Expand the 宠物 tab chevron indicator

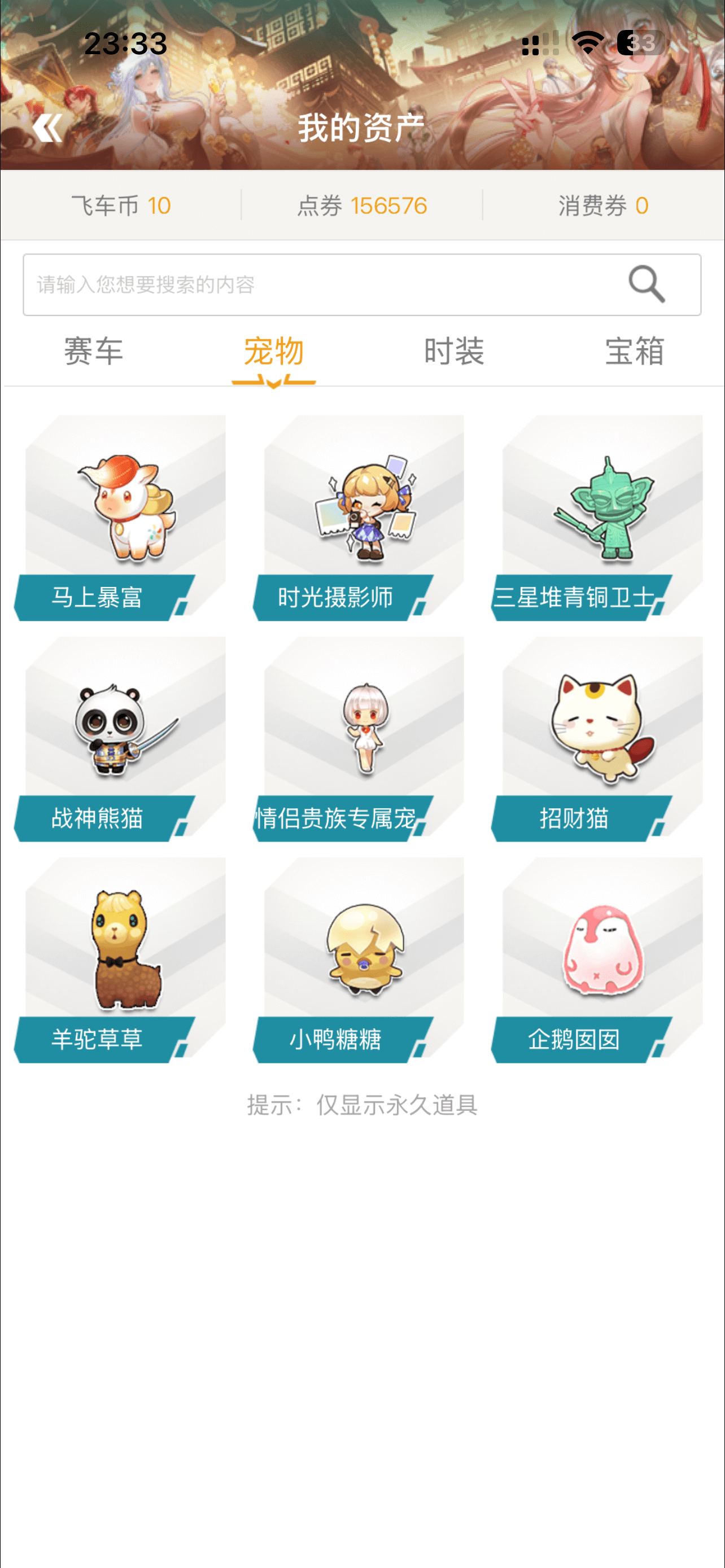[x=273, y=382]
